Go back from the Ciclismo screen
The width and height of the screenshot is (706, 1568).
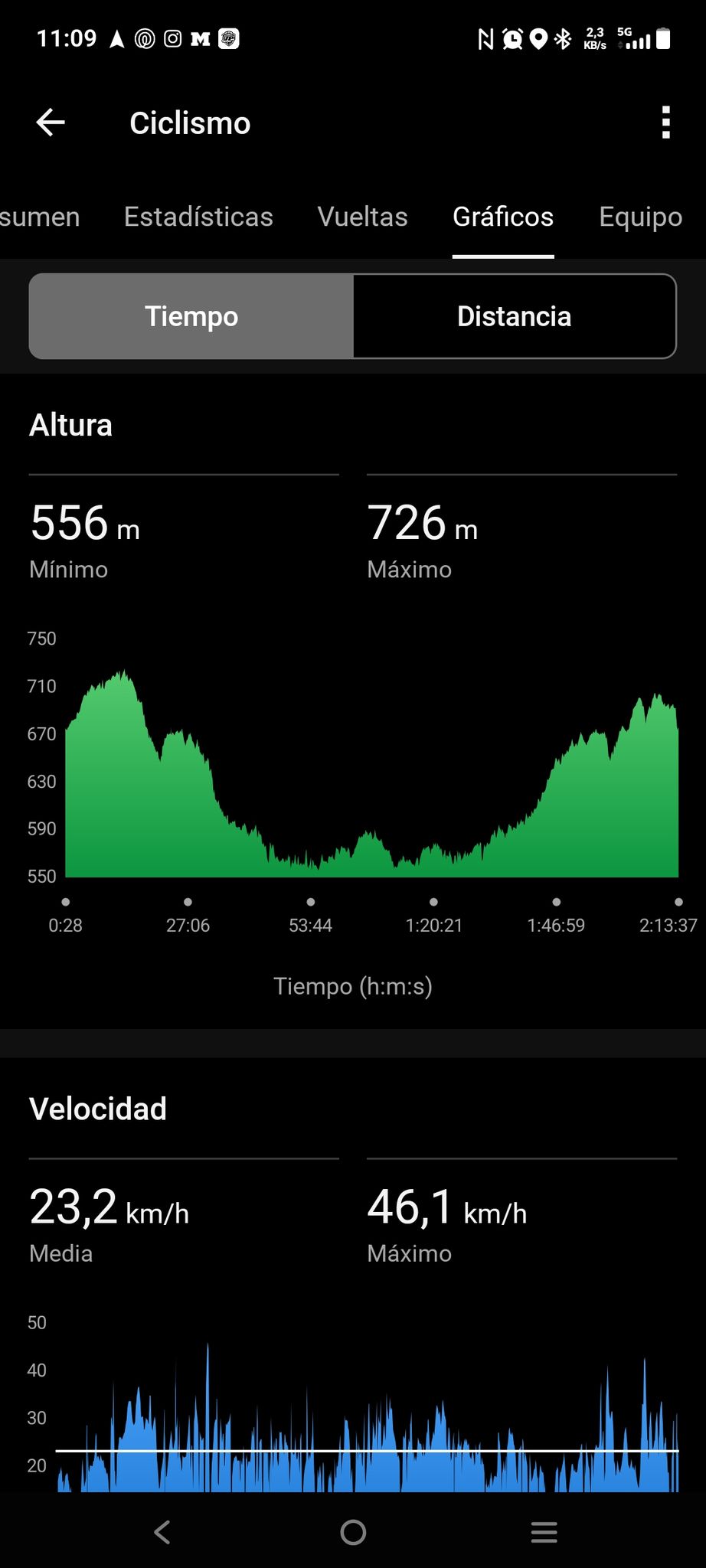point(51,122)
